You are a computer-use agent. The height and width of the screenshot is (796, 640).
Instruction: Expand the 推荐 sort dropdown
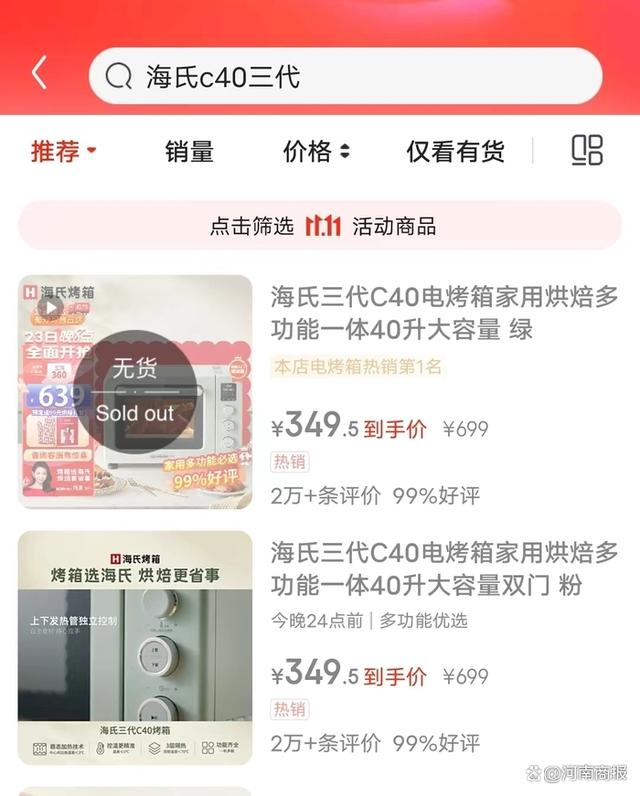click(63, 151)
